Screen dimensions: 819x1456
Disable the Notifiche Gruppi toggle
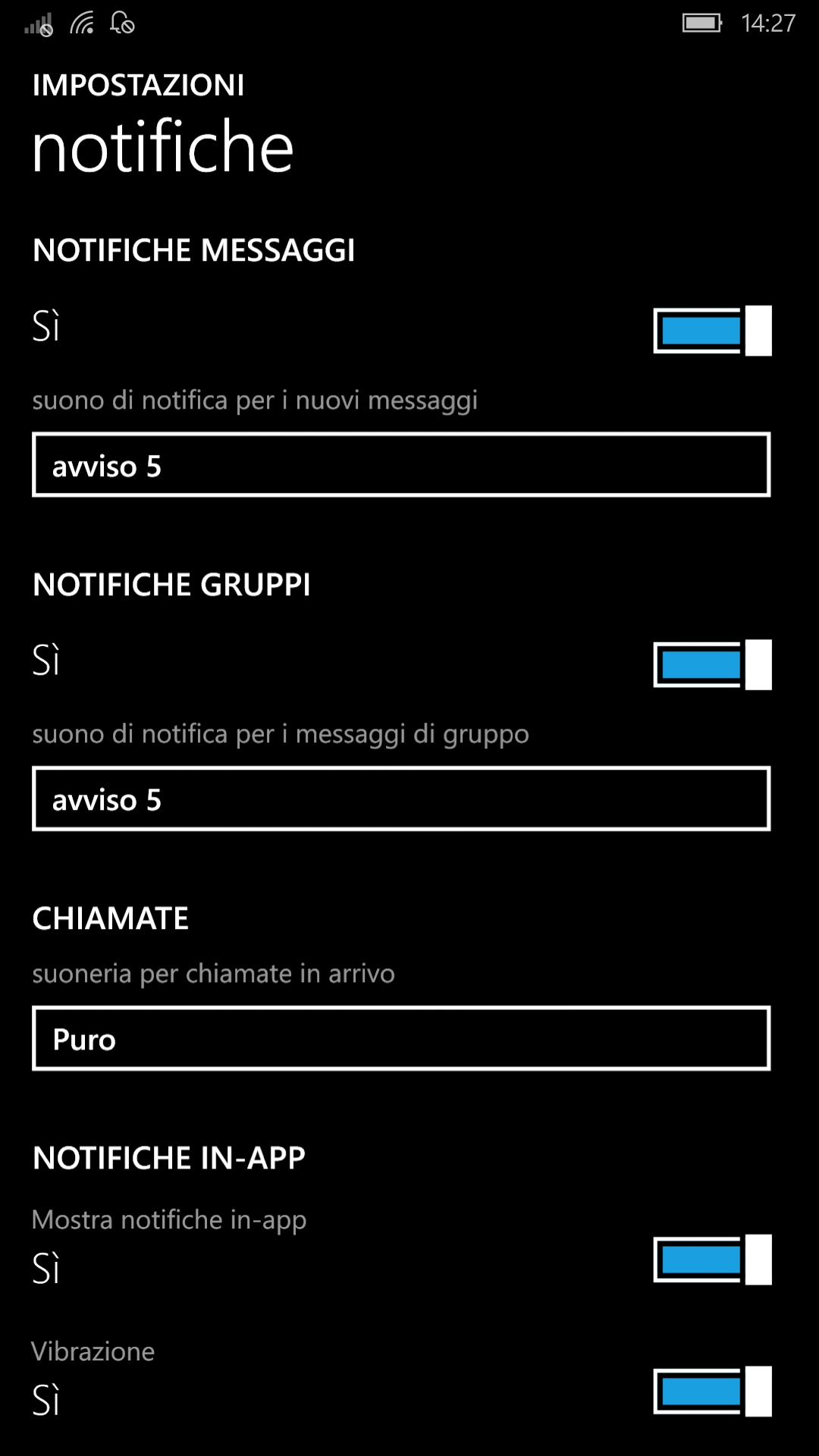pyautogui.click(x=712, y=664)
